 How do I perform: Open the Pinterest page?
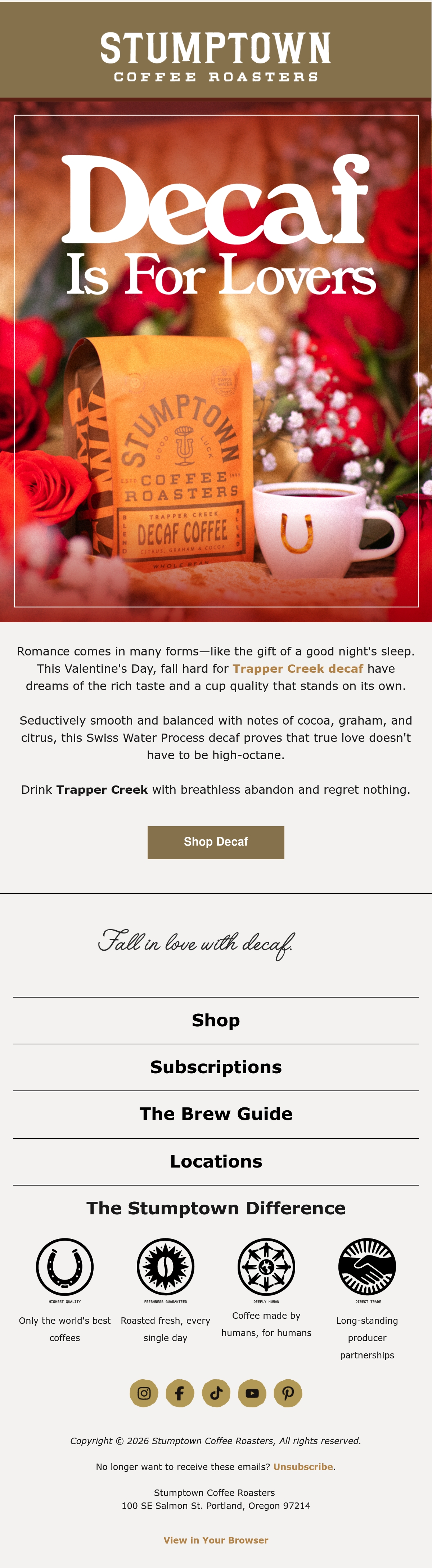click(288, 1393)
